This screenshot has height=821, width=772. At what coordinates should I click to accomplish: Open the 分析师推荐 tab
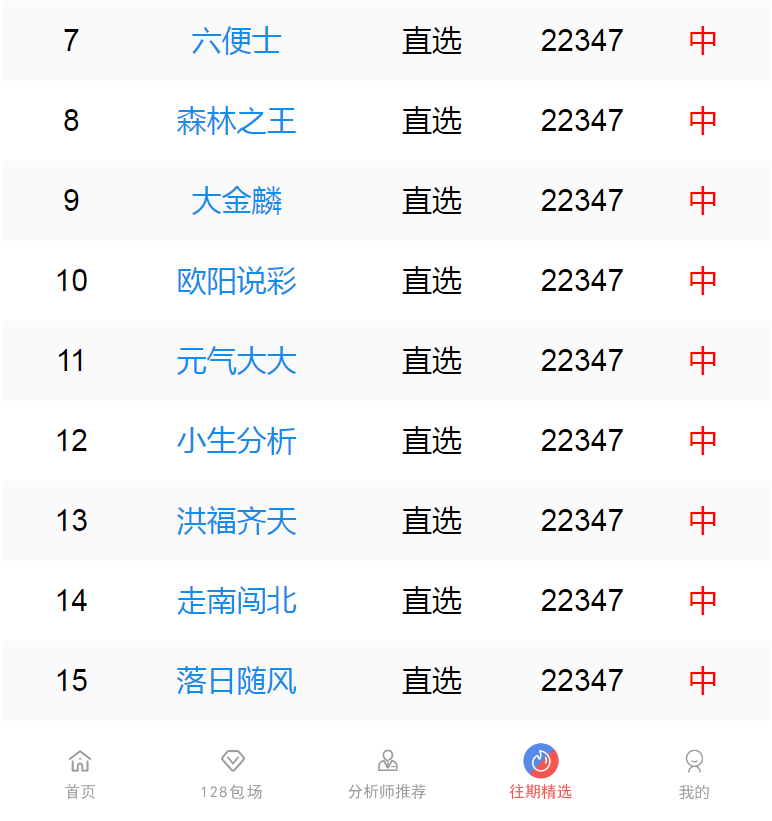tap(387, 774)
